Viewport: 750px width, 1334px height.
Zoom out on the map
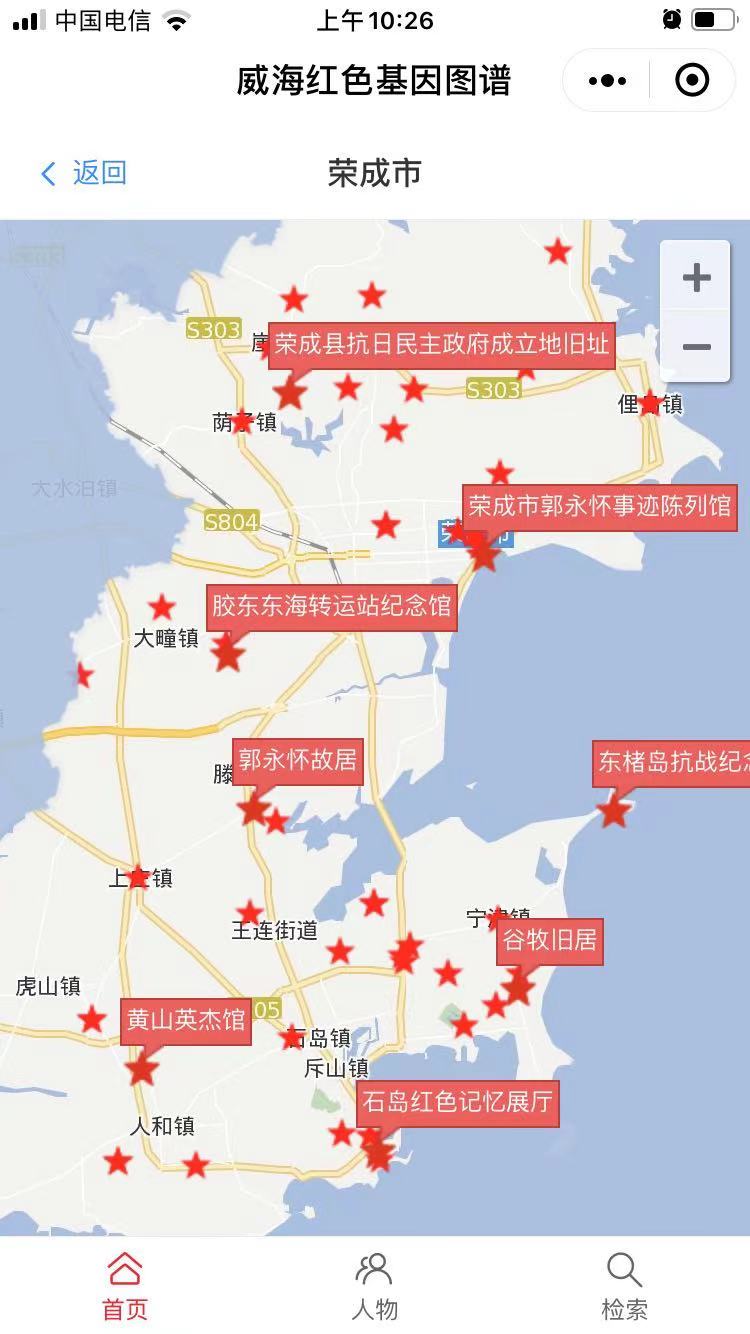coord(696,347)
